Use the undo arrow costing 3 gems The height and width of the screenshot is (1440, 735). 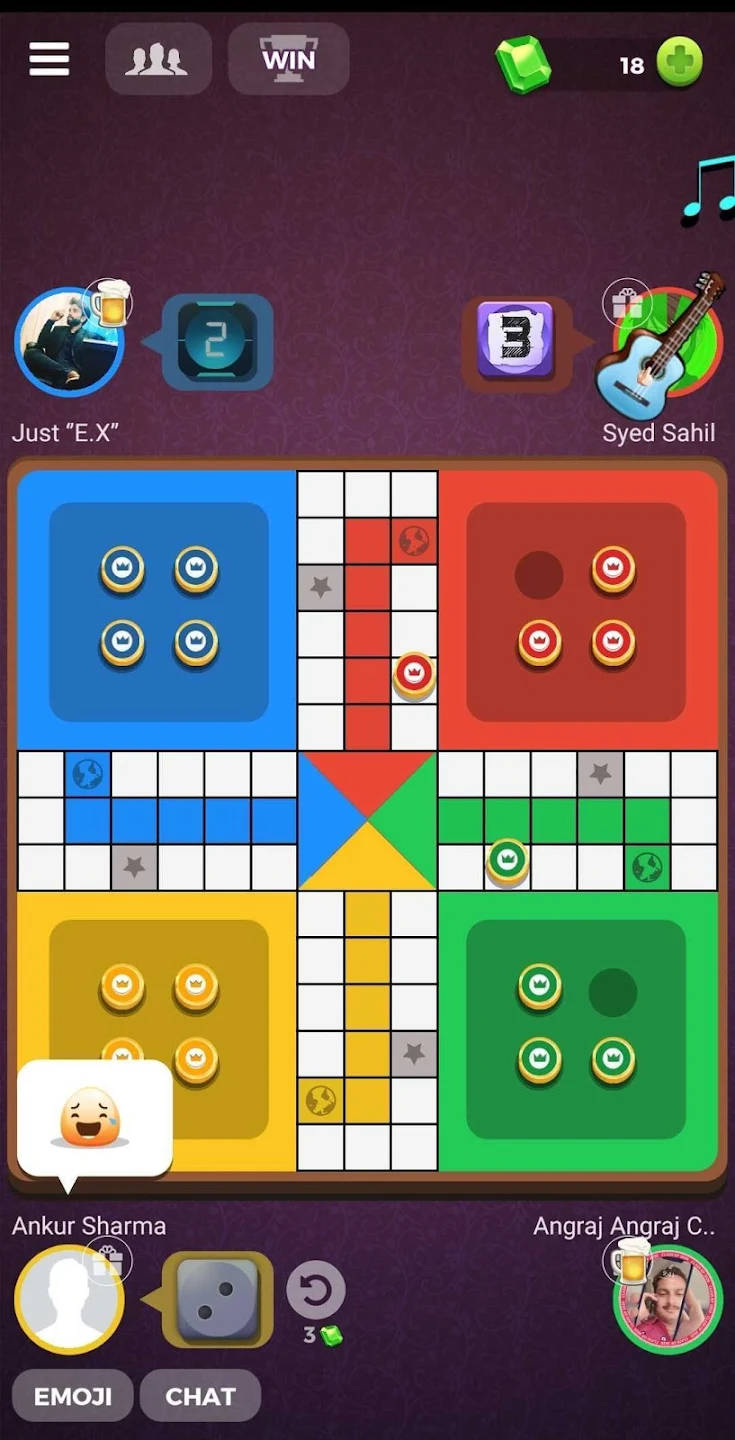316,1291
